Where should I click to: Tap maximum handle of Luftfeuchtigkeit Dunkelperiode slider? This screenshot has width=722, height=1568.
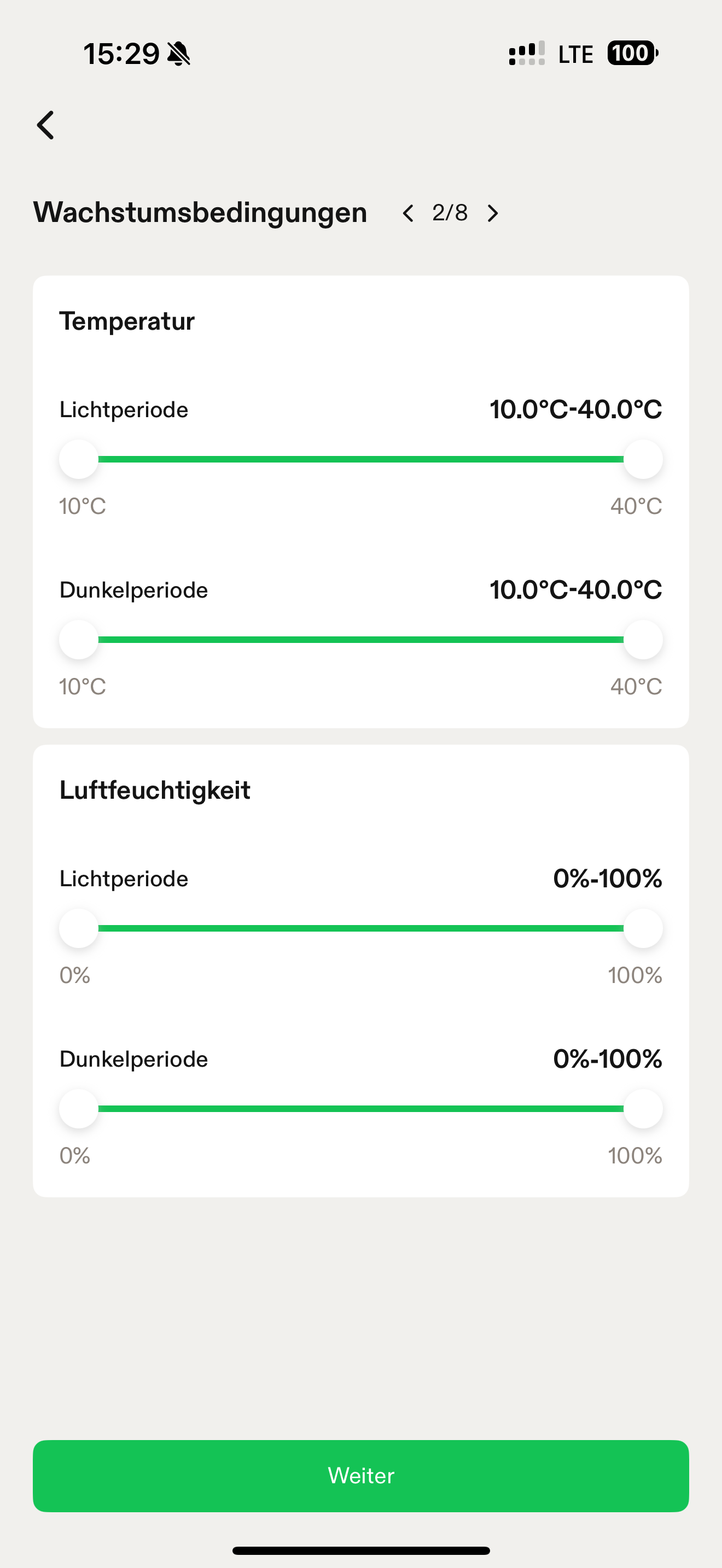pos(643,1108)
